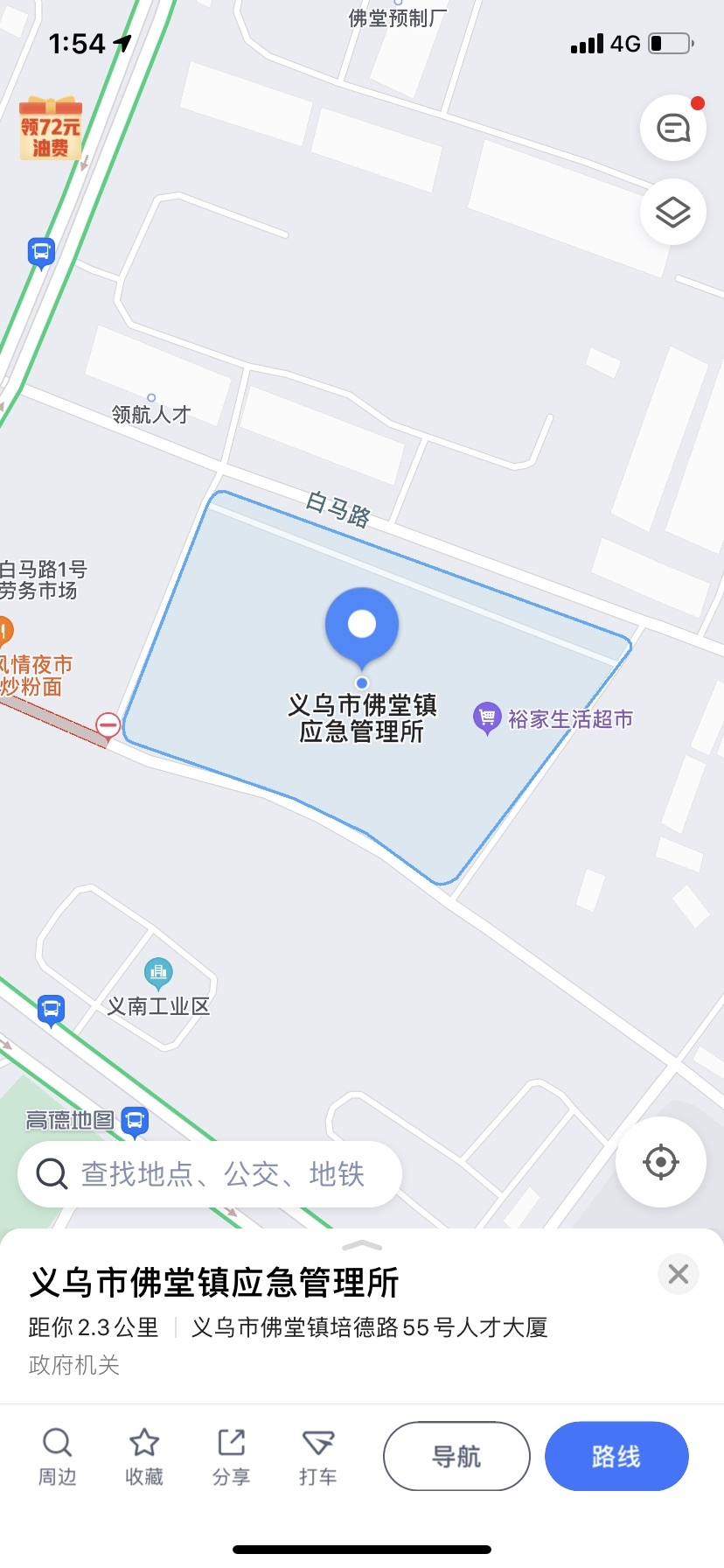Screen dimensions: 724x1568
Task: Close the place details card
Action: click(679, 1274)
